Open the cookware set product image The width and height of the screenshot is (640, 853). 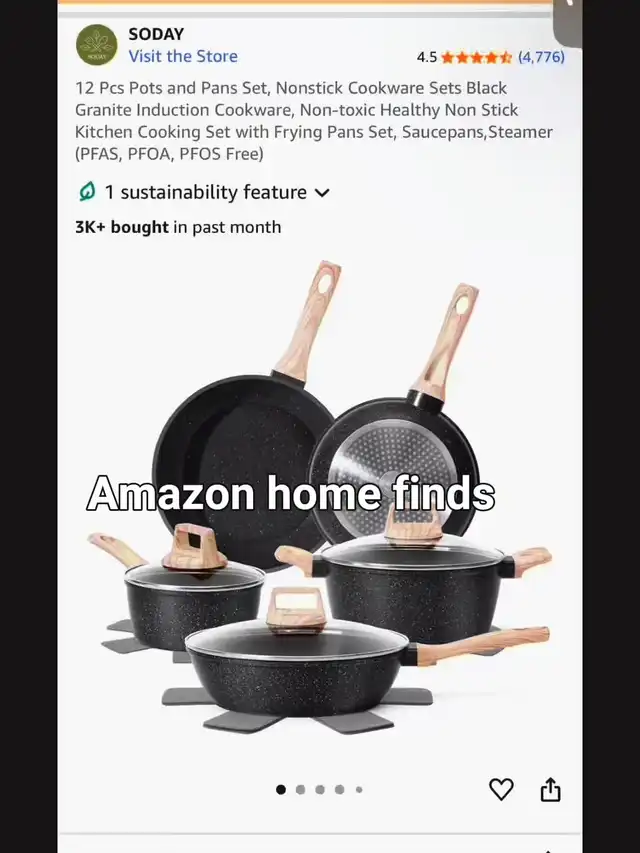point(320,498)
